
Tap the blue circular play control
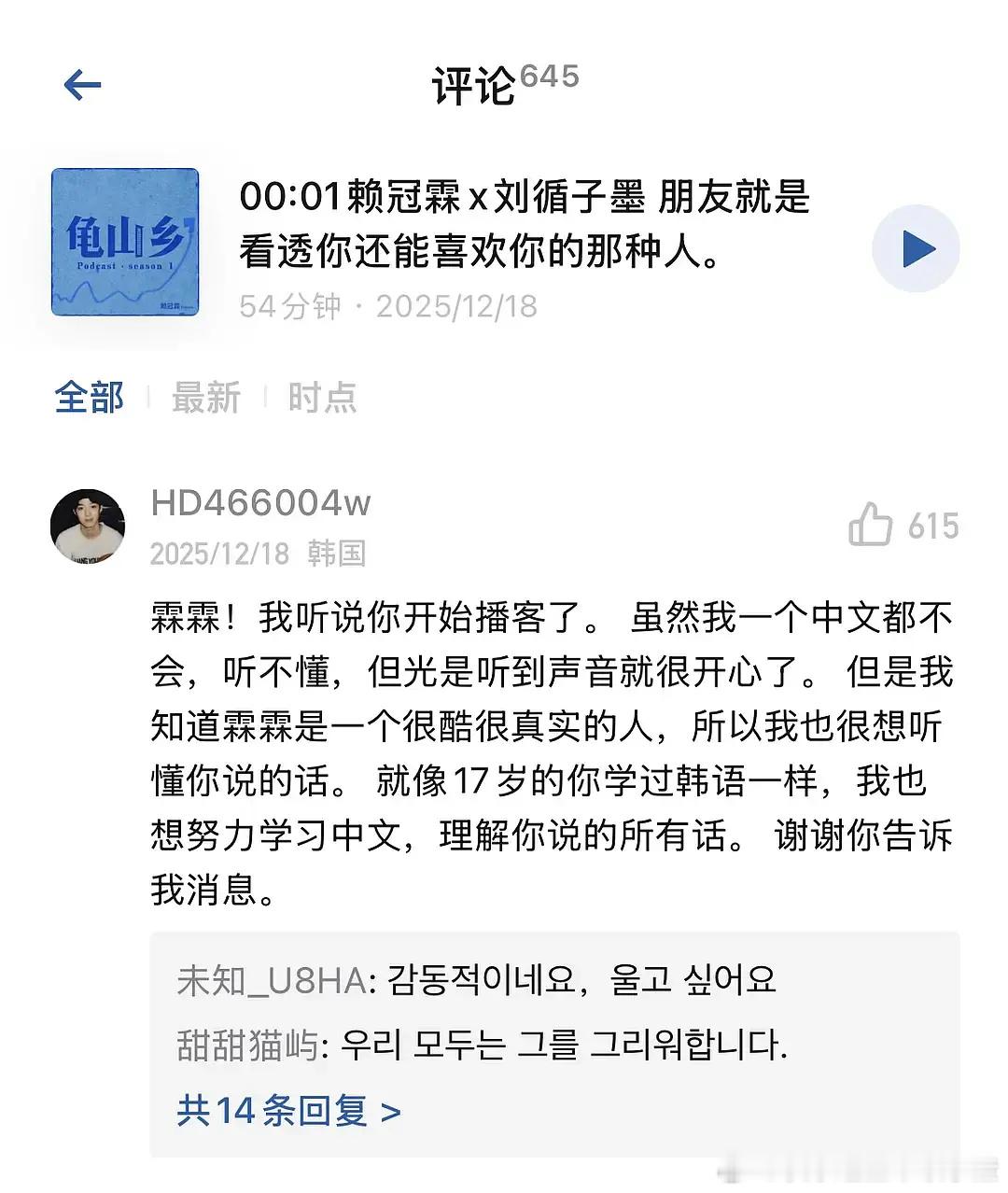coord(916,247)
